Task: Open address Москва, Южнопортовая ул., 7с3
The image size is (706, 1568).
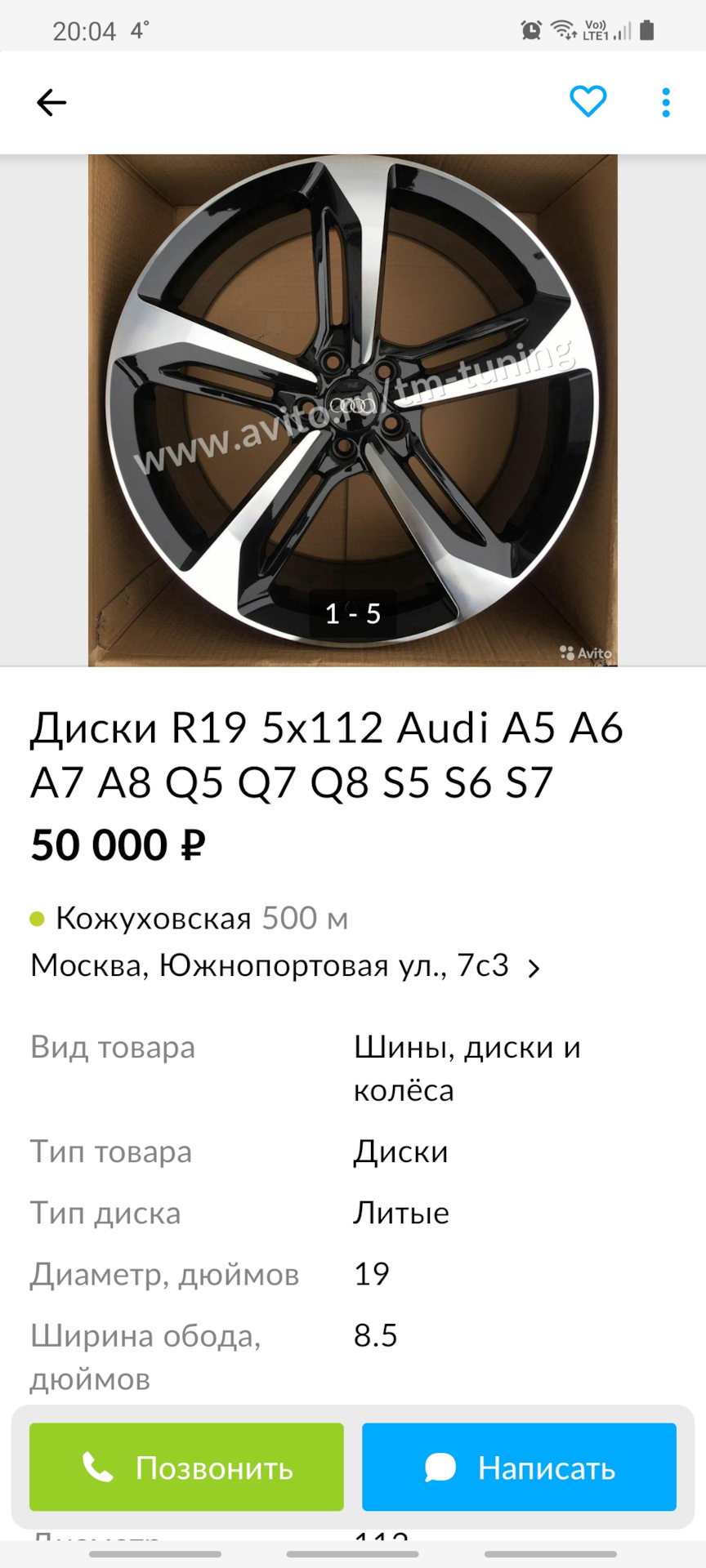Action: [x=285, y=966]
